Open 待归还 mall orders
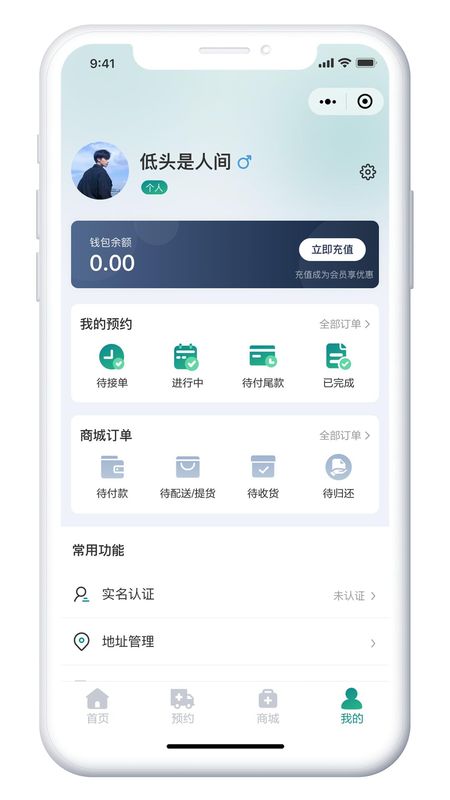Viewport: 450px width, 800px height. (338, 477)
